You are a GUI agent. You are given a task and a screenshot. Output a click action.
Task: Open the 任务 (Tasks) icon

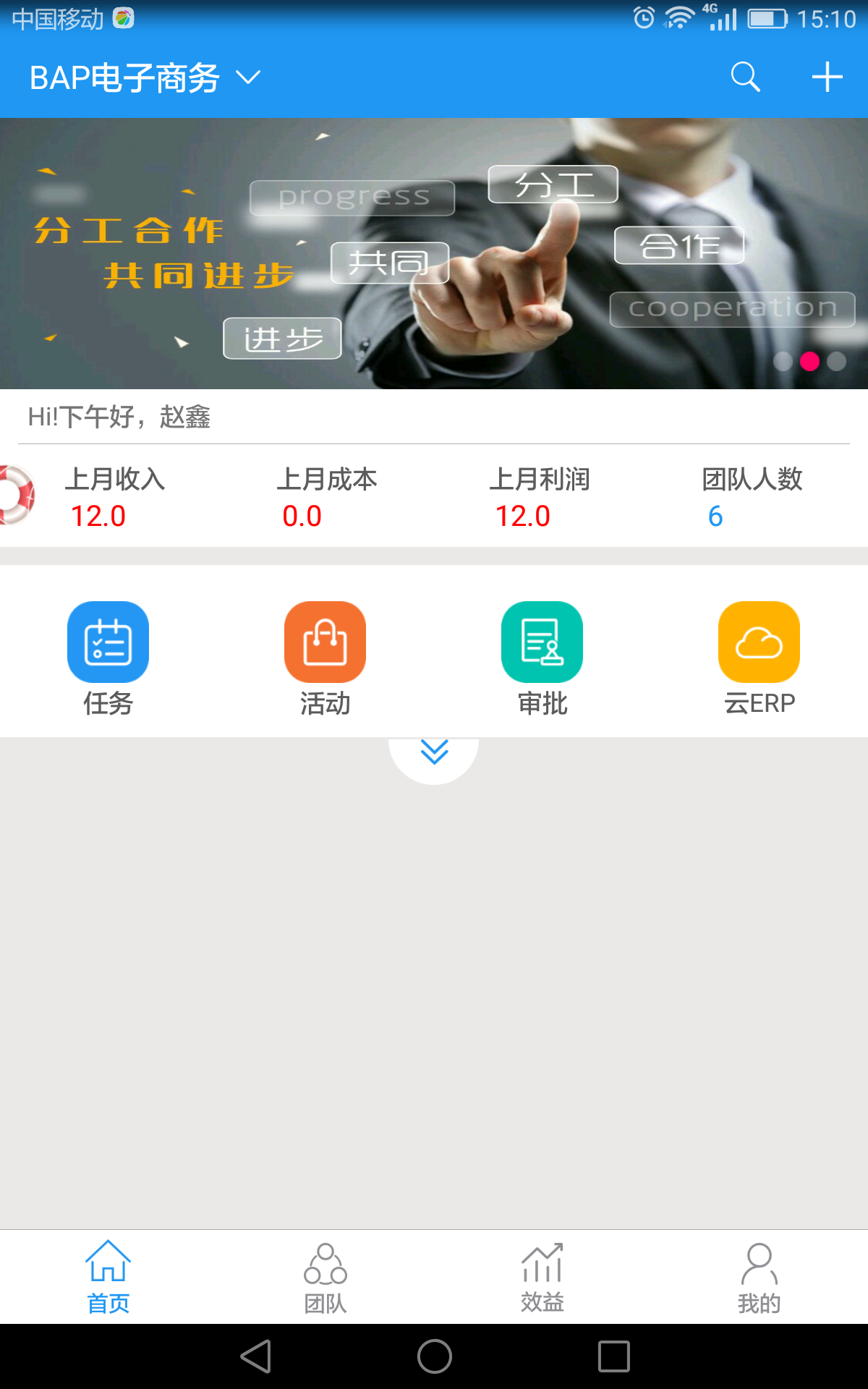pyautogui.click(x=108, y=642)
